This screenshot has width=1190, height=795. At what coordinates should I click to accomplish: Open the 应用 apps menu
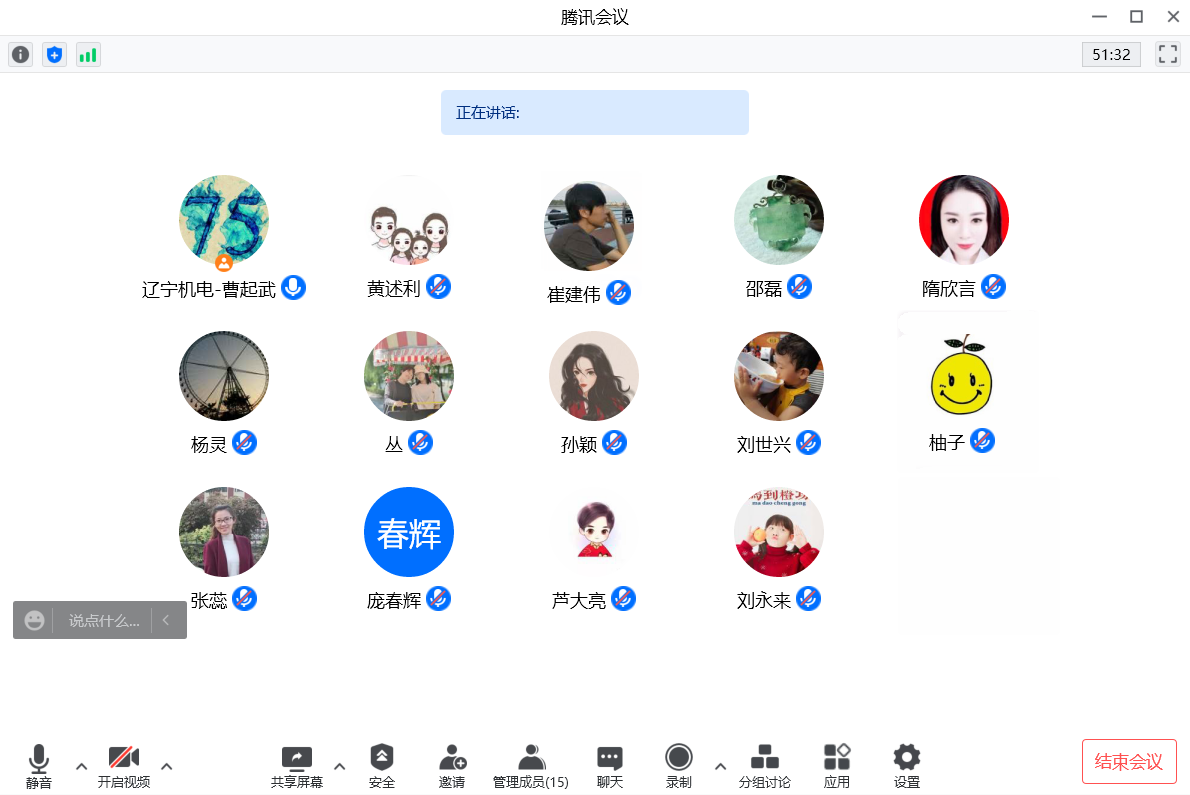(837, 766)
